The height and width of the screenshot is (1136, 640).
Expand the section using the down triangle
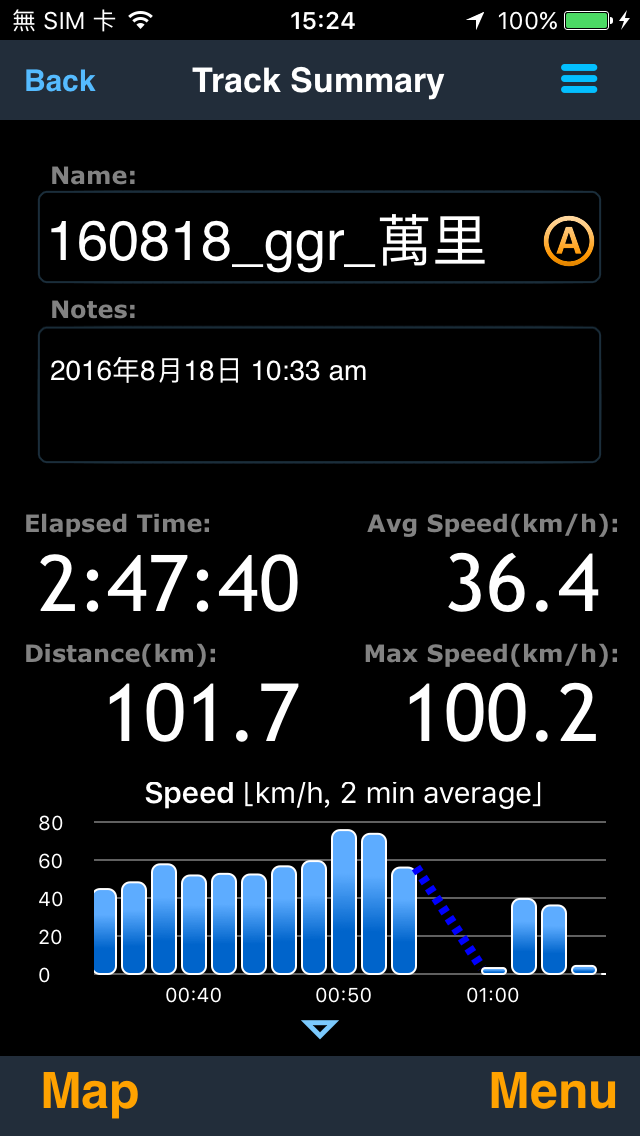pyautogui.click(x=320, y=1029)
